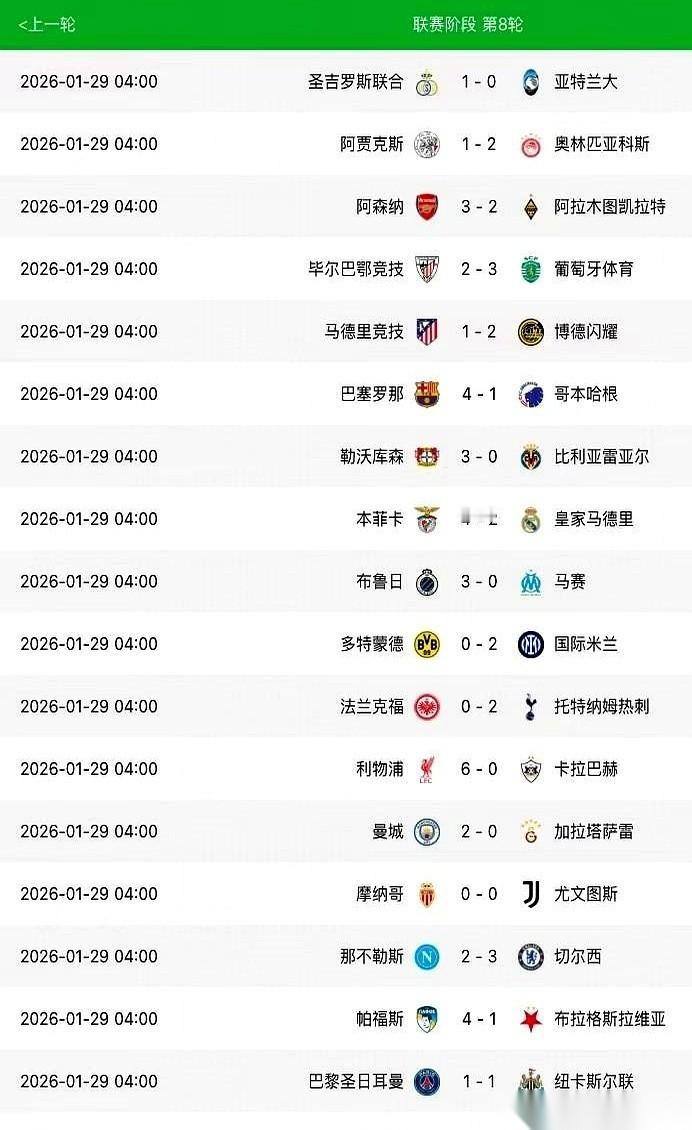
Task: View 巴黎圣日耳曼 vs 纽卡斯尔联 match details
Action: [x=478, y=1081]
